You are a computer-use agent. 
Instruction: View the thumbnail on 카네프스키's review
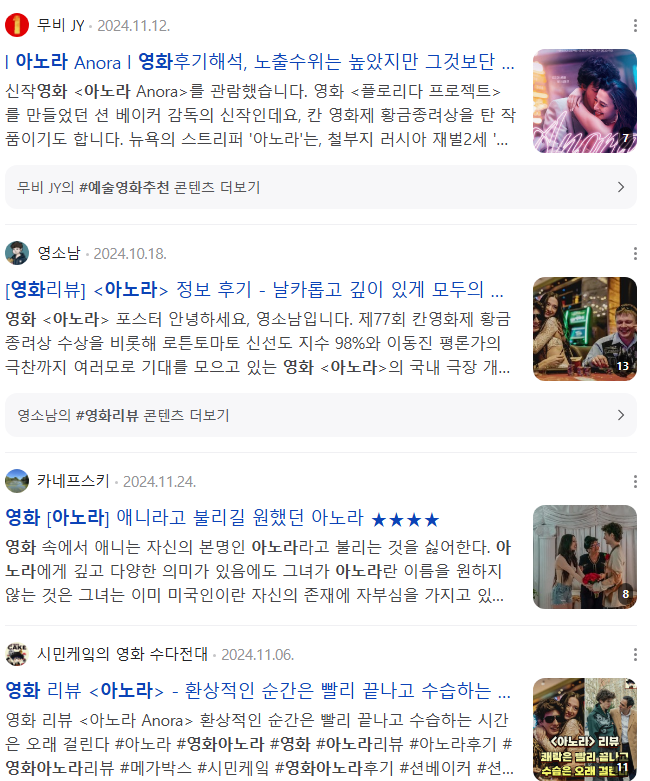click(584, 557)
